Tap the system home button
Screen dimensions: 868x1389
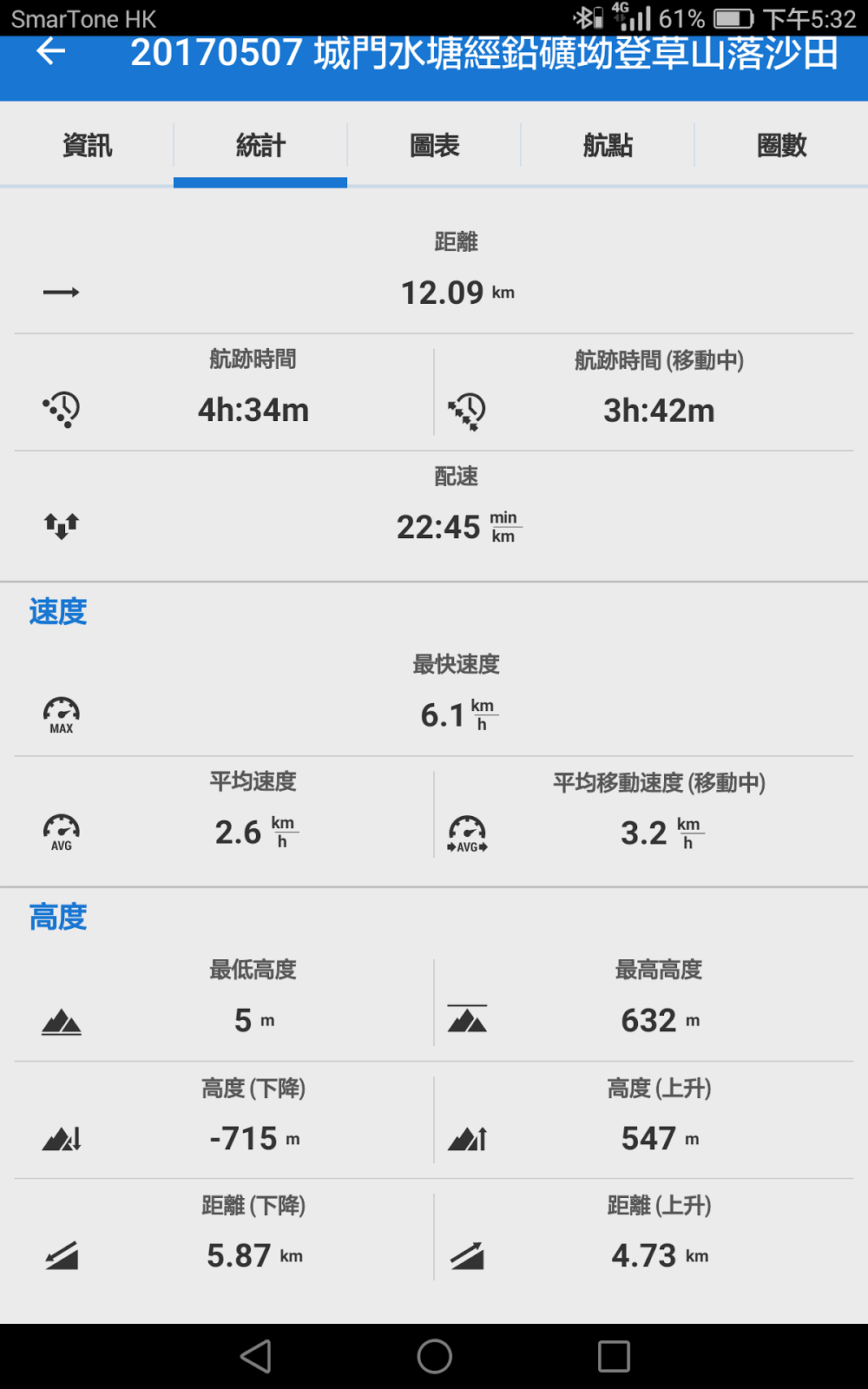pos(434,1356)
